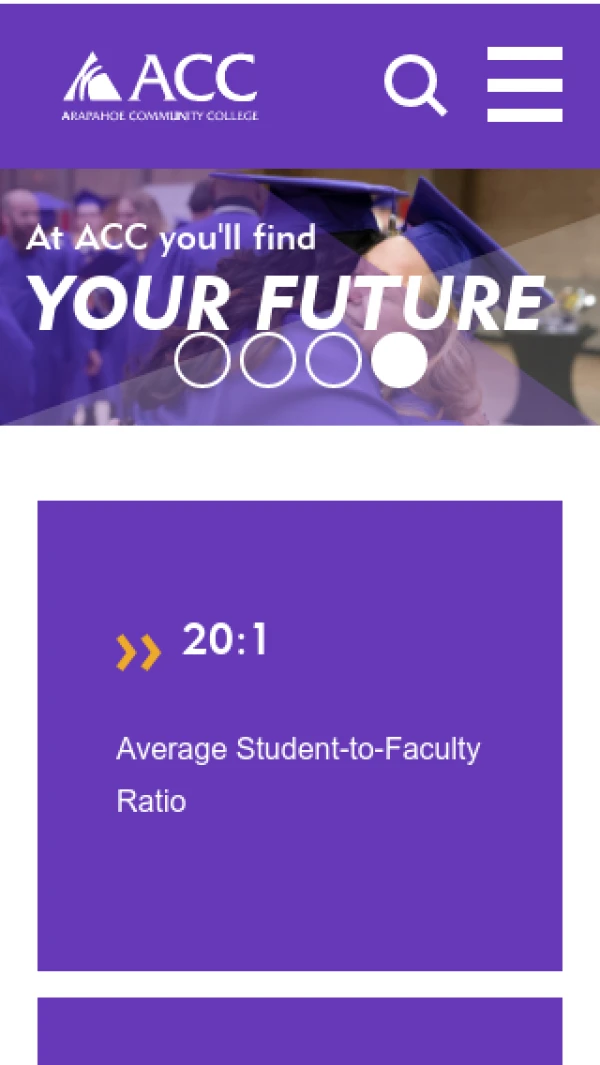Select the fourth carousel slide dot
This screenshot has width=600, height=1065.
point(399,360)
